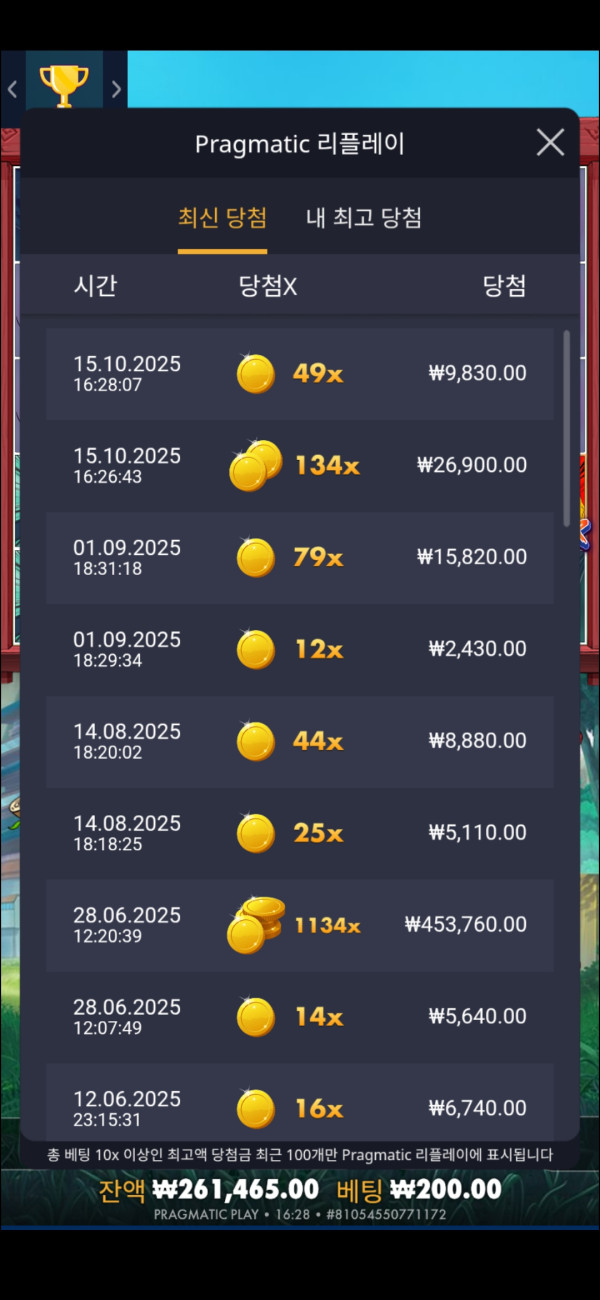Watch the 1134x win ₩453,760.00 replay
The image size is (600, 1300).
300,926
